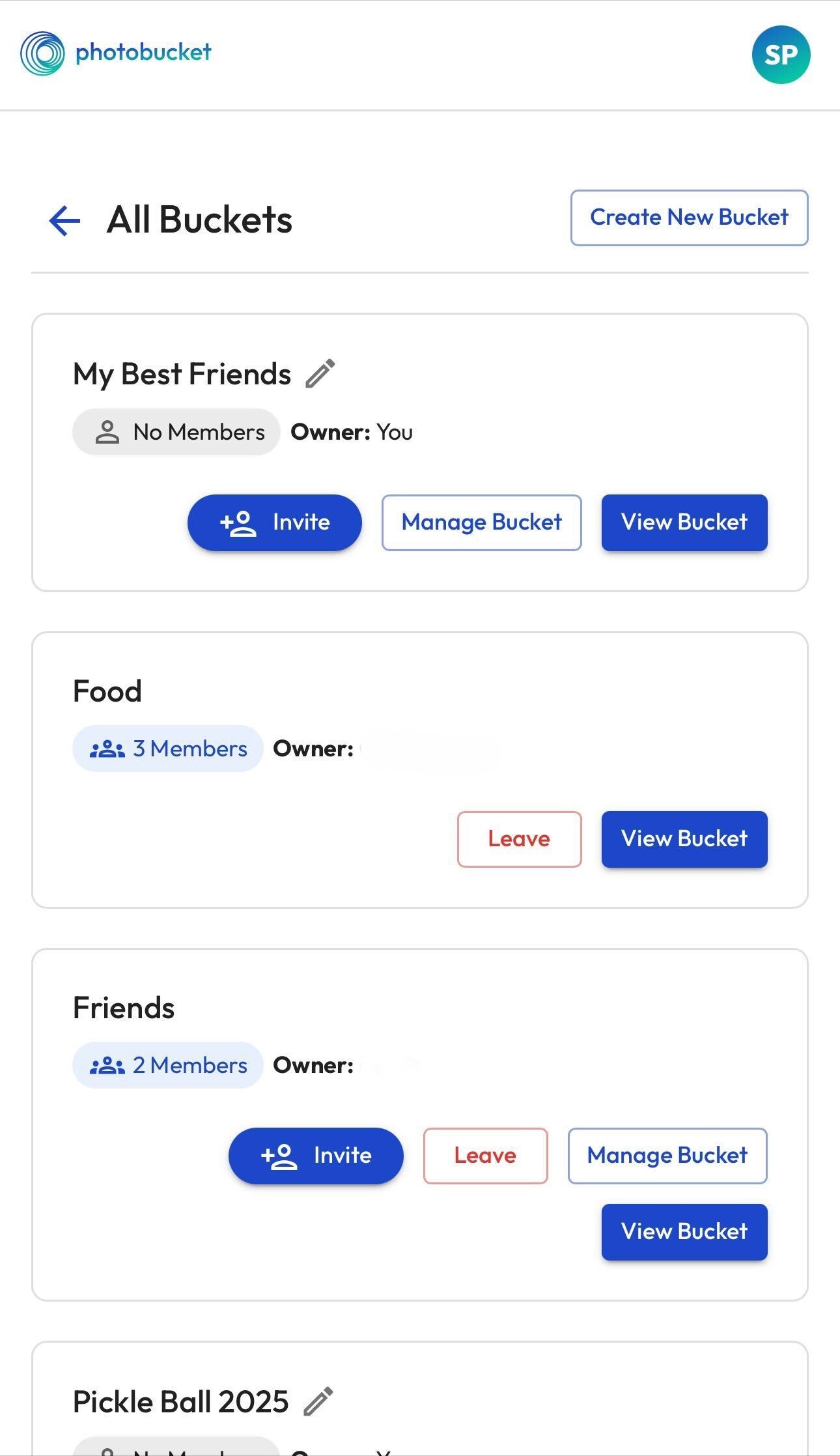
Task: Edit My Best Friends name via pencil icon
Action: pos(320,373)
